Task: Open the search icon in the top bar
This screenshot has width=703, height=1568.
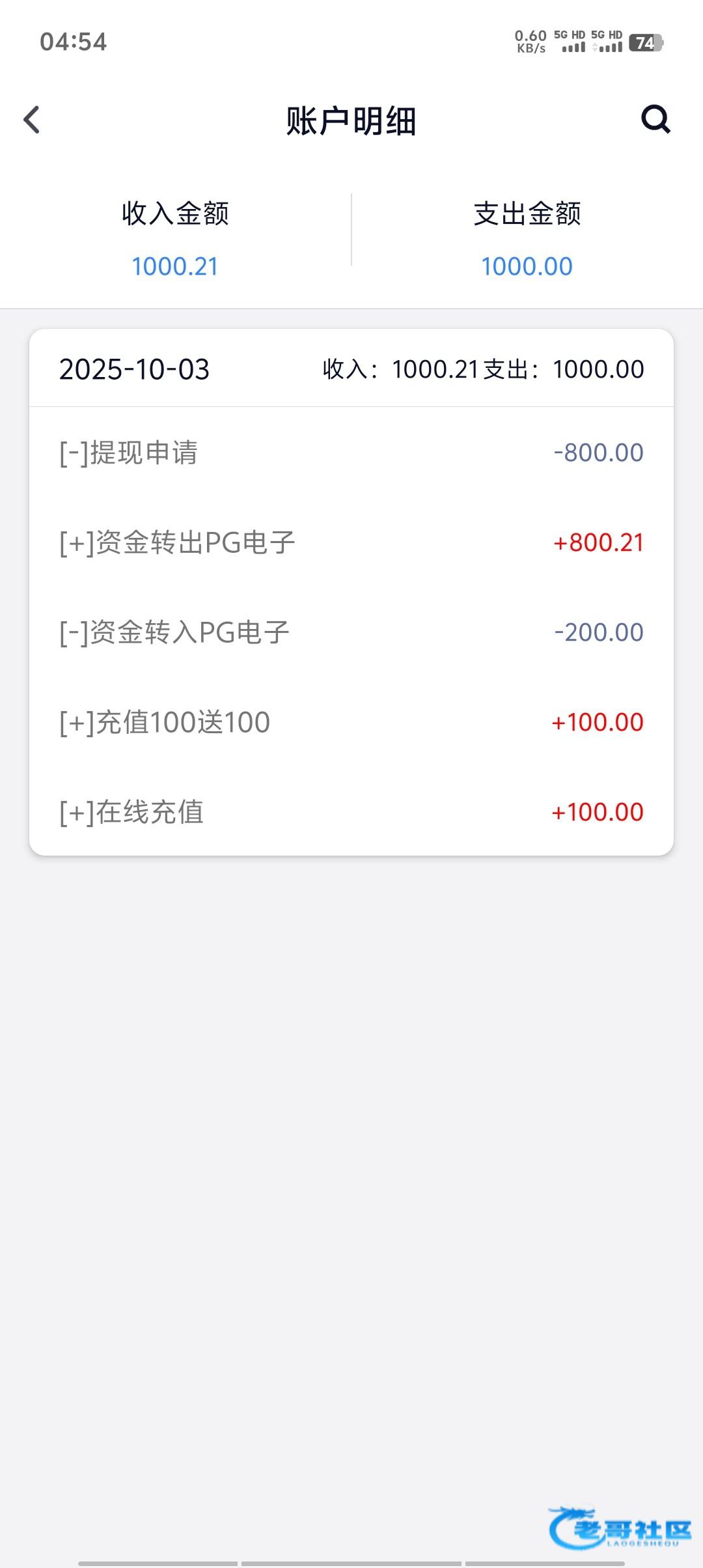Action: (655, 119)
